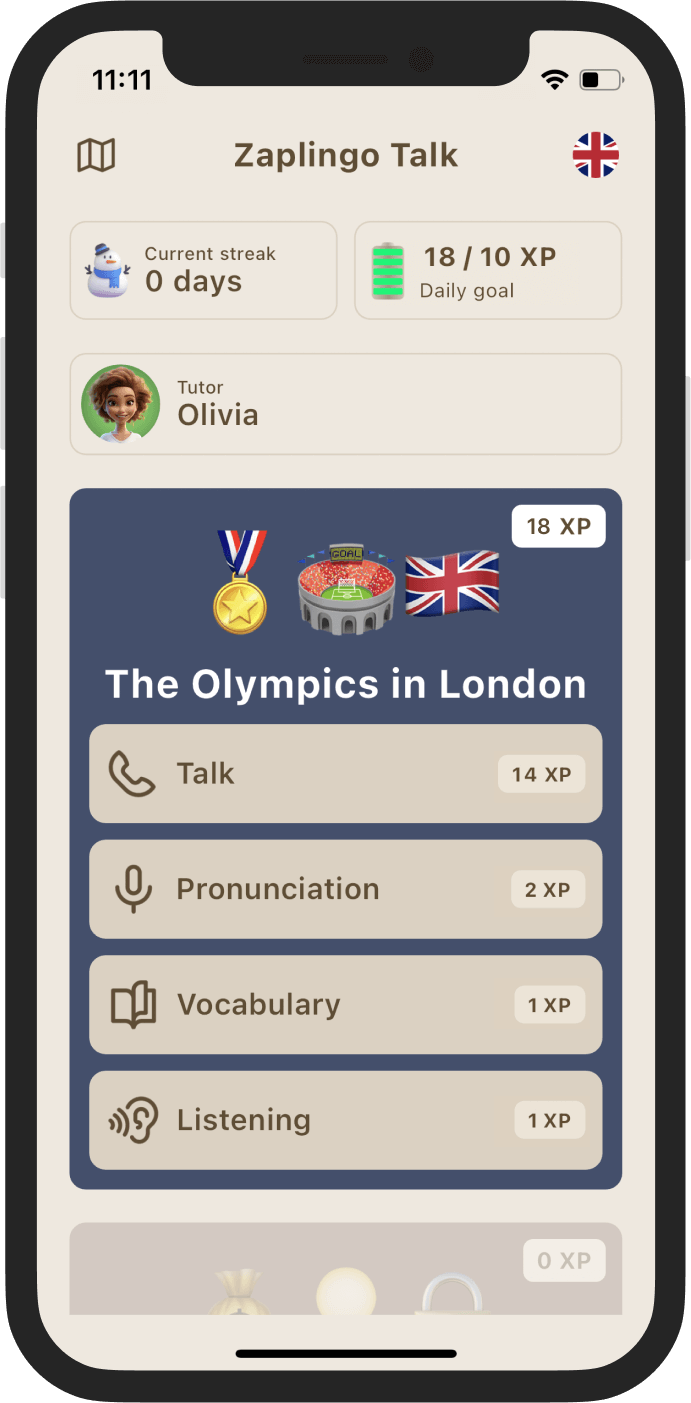Start the Talk exercise
The height and width of the screenshot is (1403, 691).
[345, 774]
